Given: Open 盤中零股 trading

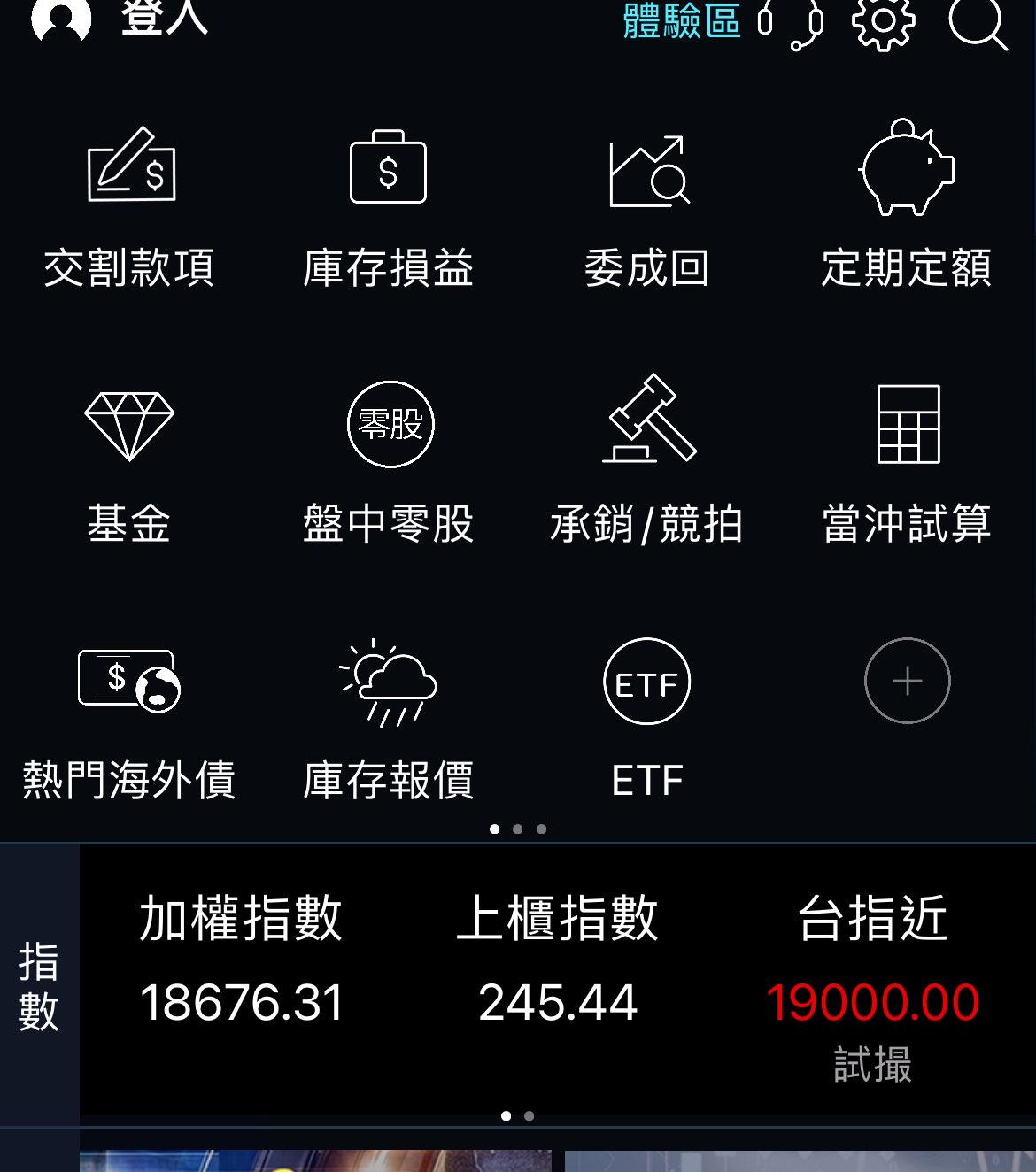Looking at the screenshot, I should 388,462.
